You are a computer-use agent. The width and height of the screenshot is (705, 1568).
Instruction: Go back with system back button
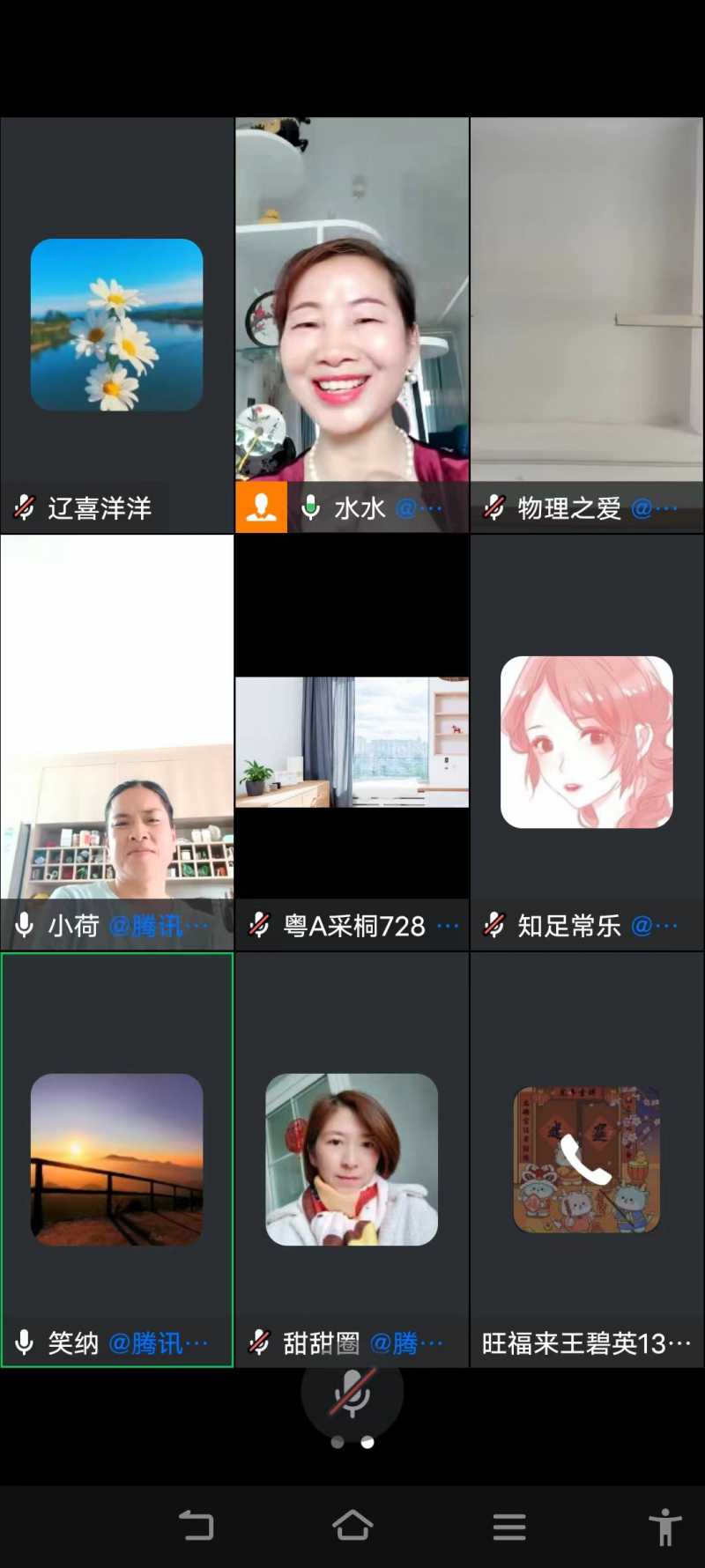click(x=196, y=1526)
